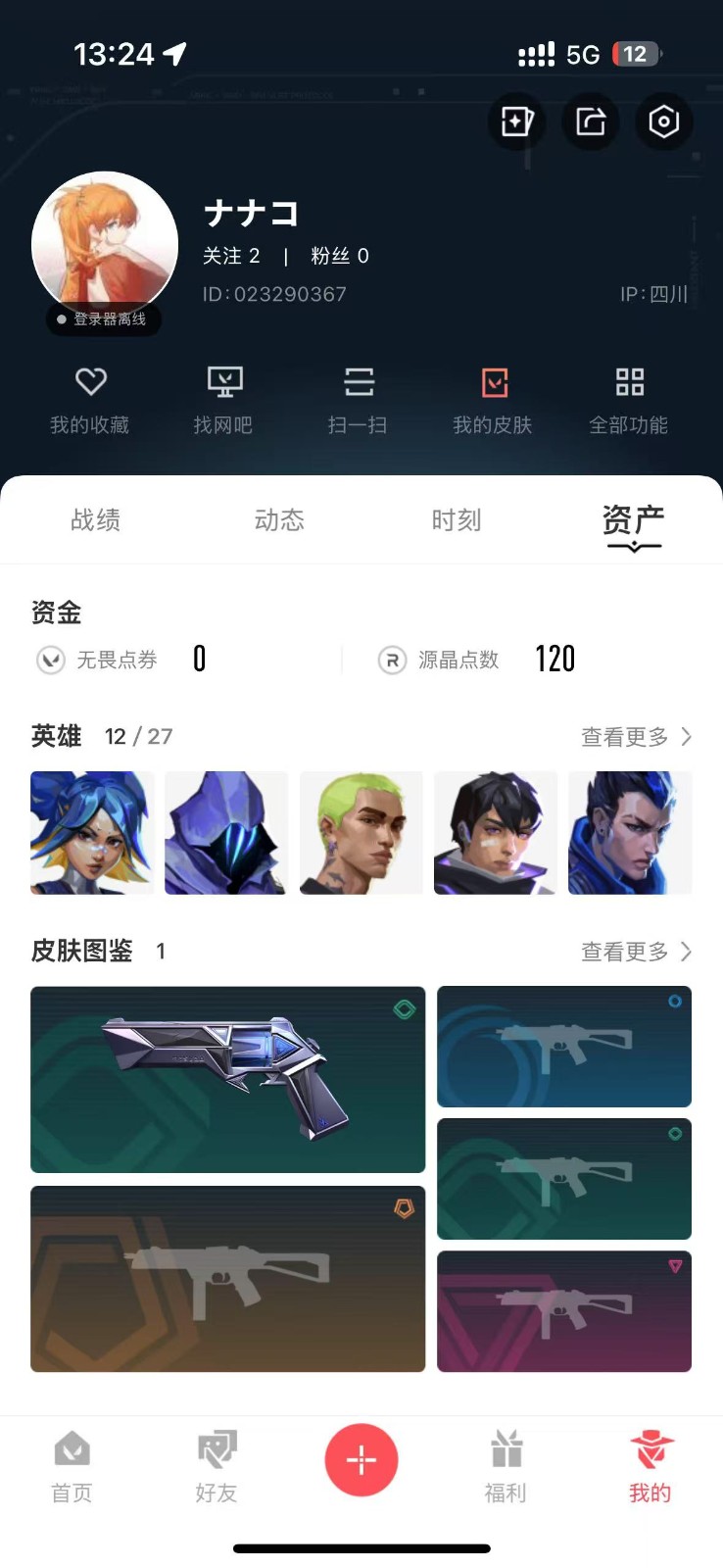Open 找网吧 internet cafe finder
723x1568 pixels.
click(x=223, y=401)
